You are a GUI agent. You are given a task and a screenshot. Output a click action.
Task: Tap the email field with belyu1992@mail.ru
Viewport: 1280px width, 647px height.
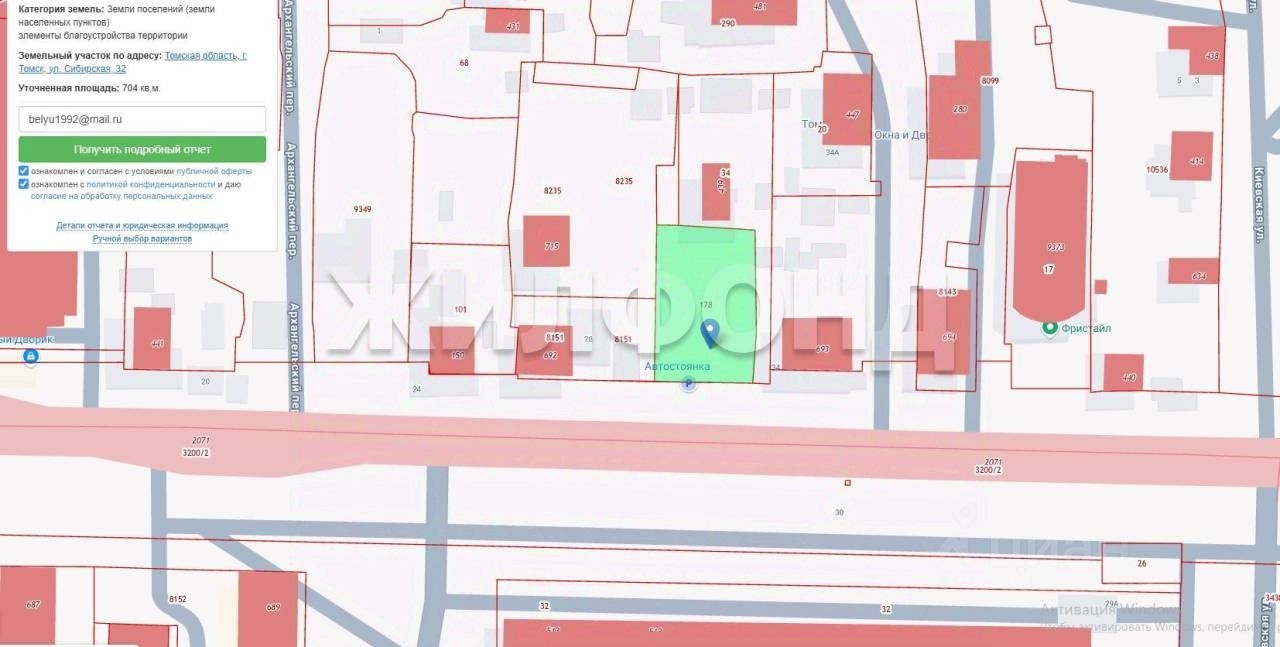142,119
